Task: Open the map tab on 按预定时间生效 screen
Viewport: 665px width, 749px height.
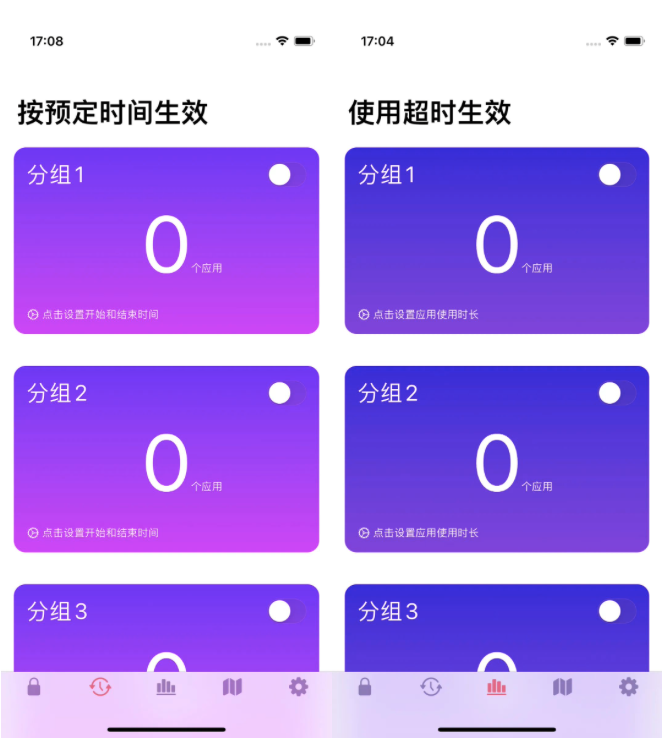Action: pos(232,687)
